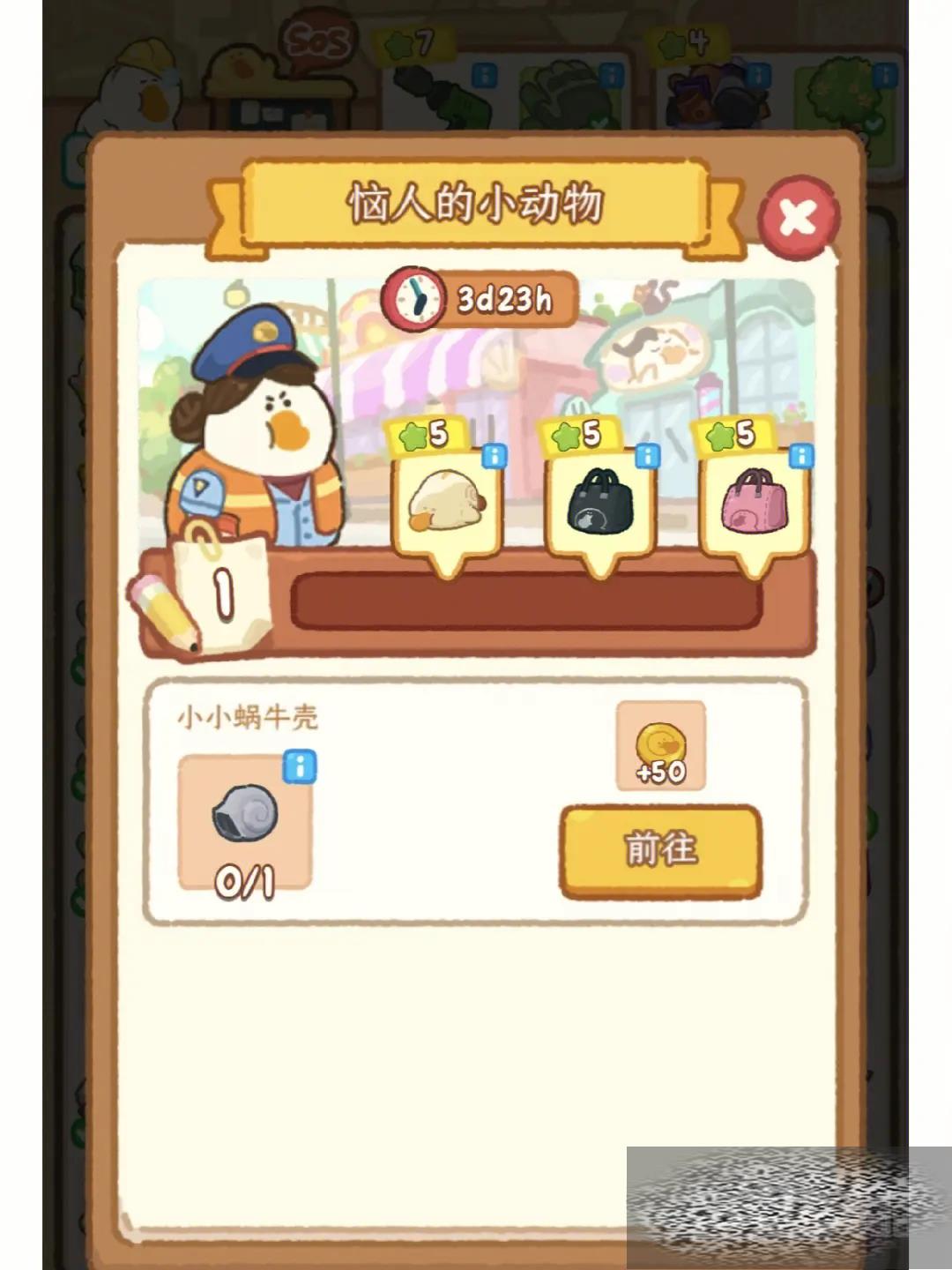The width and height of the screenshot is (952, 1270).
Task: Close the 恼人的小动物 event dialog
Action: coord(798,218)
